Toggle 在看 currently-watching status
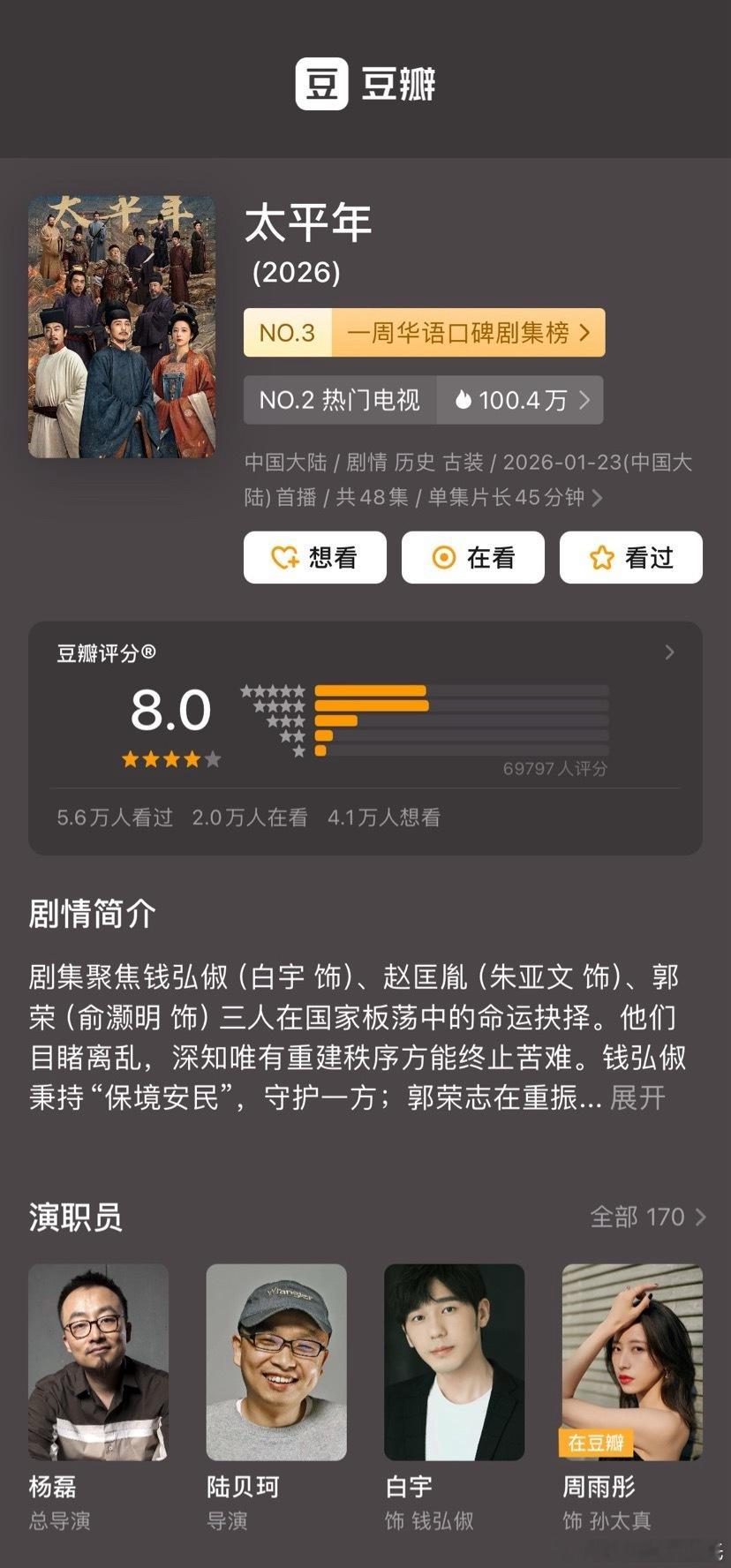731x1568 pixels. click(x=473, y=557)
